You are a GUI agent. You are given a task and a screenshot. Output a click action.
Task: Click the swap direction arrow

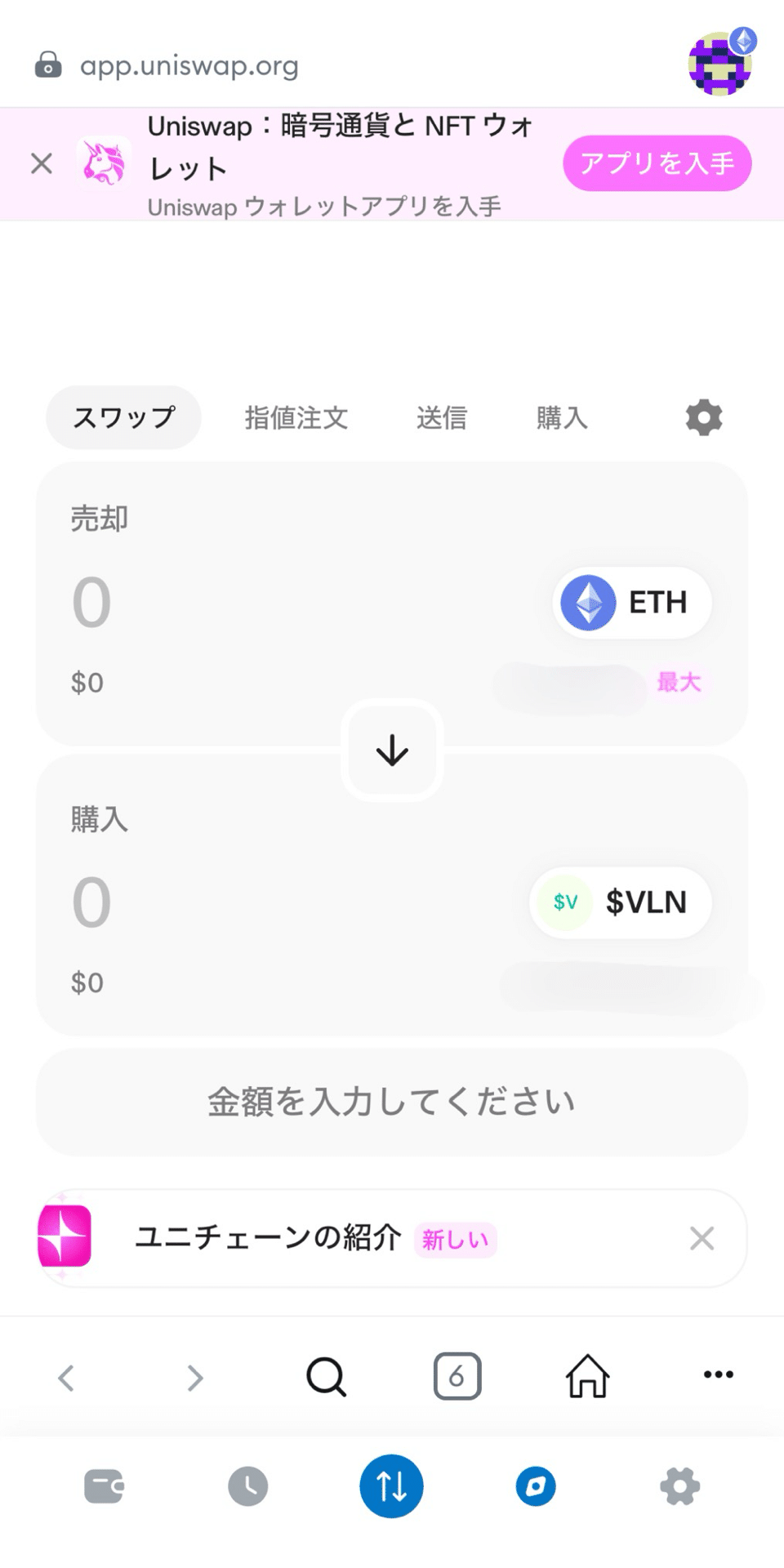(392, 751)
